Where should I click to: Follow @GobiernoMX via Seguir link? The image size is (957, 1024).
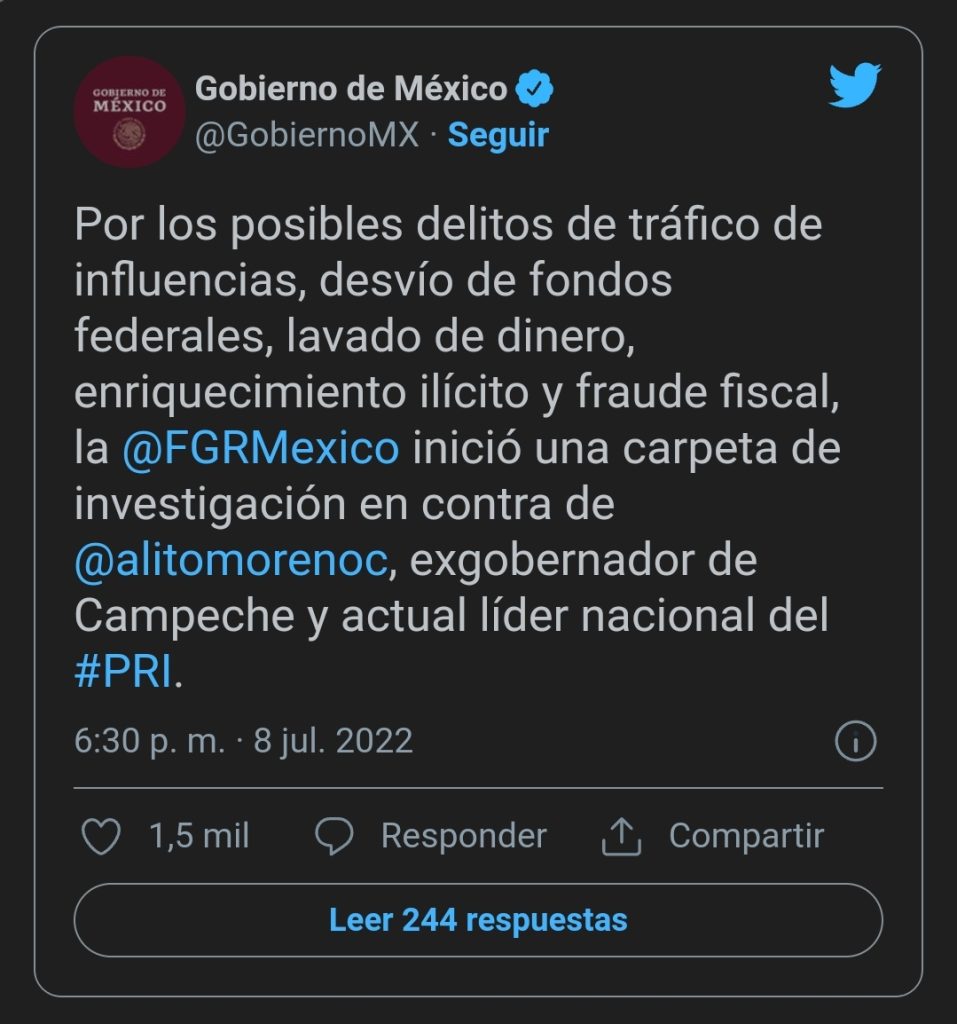pos(498,135)
